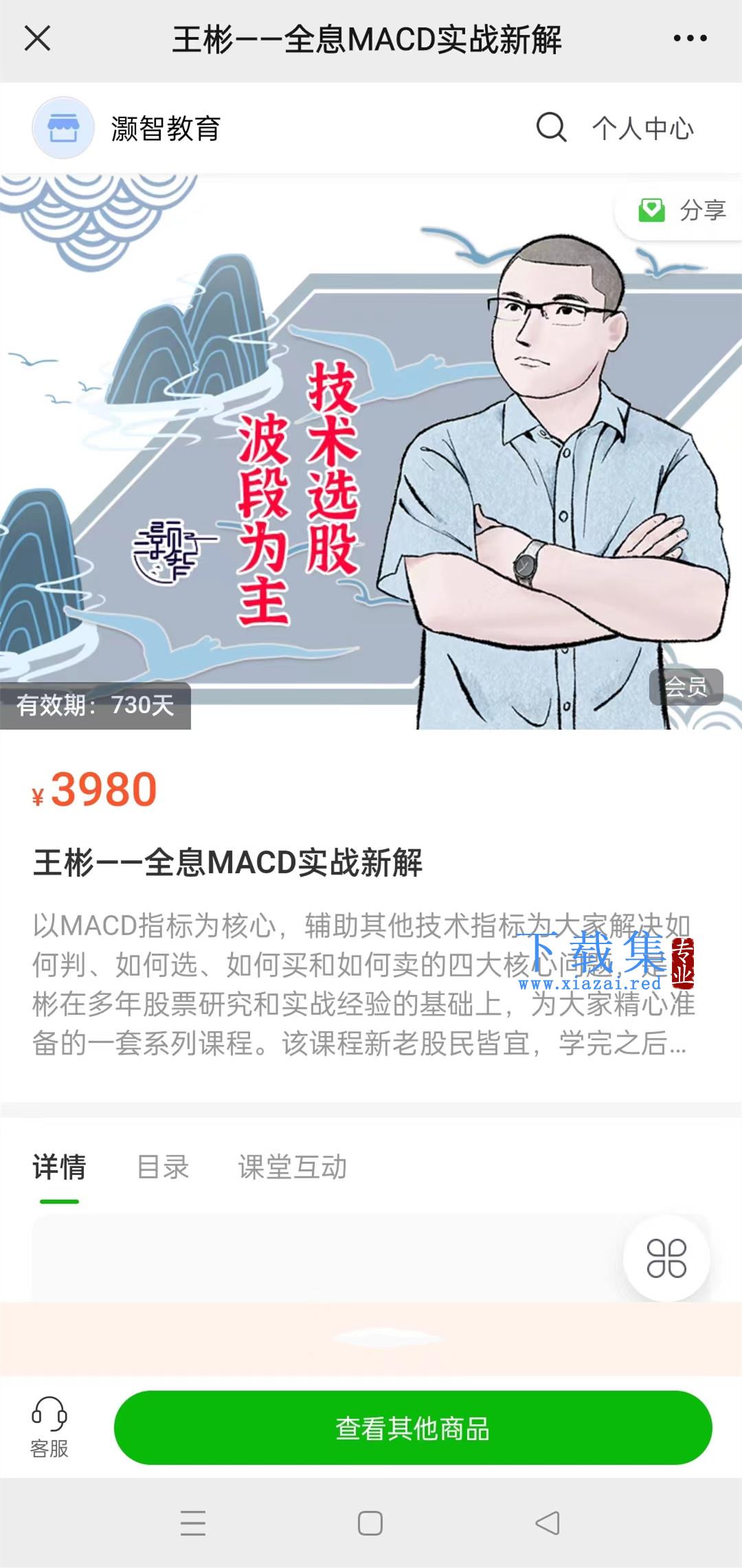Image resolution: width=742 pixels, height=1568 pixels.
Task: Go to 个人中心
Action: [643, 128]
